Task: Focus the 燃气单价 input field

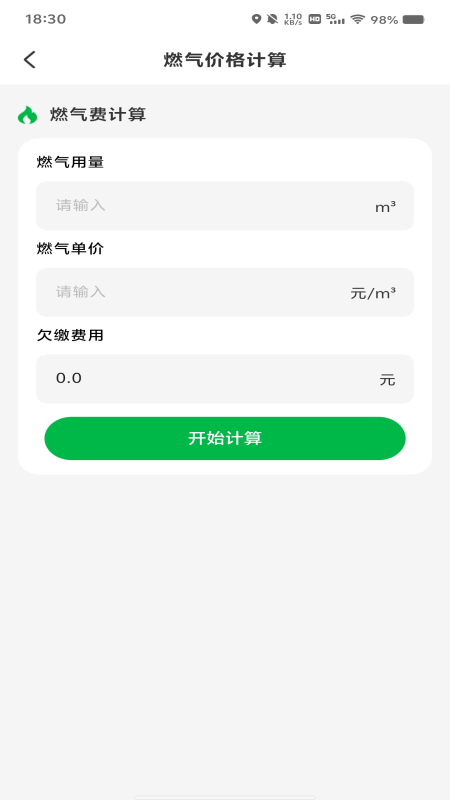Action: 224,292
